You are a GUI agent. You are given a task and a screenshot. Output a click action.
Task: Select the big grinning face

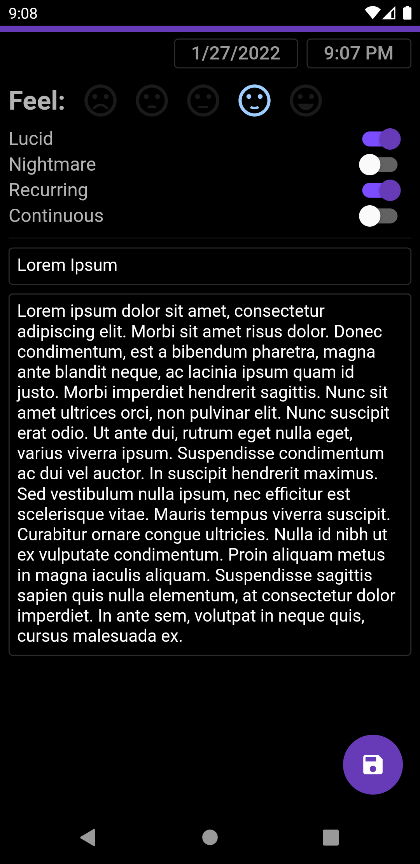[306, 101]
